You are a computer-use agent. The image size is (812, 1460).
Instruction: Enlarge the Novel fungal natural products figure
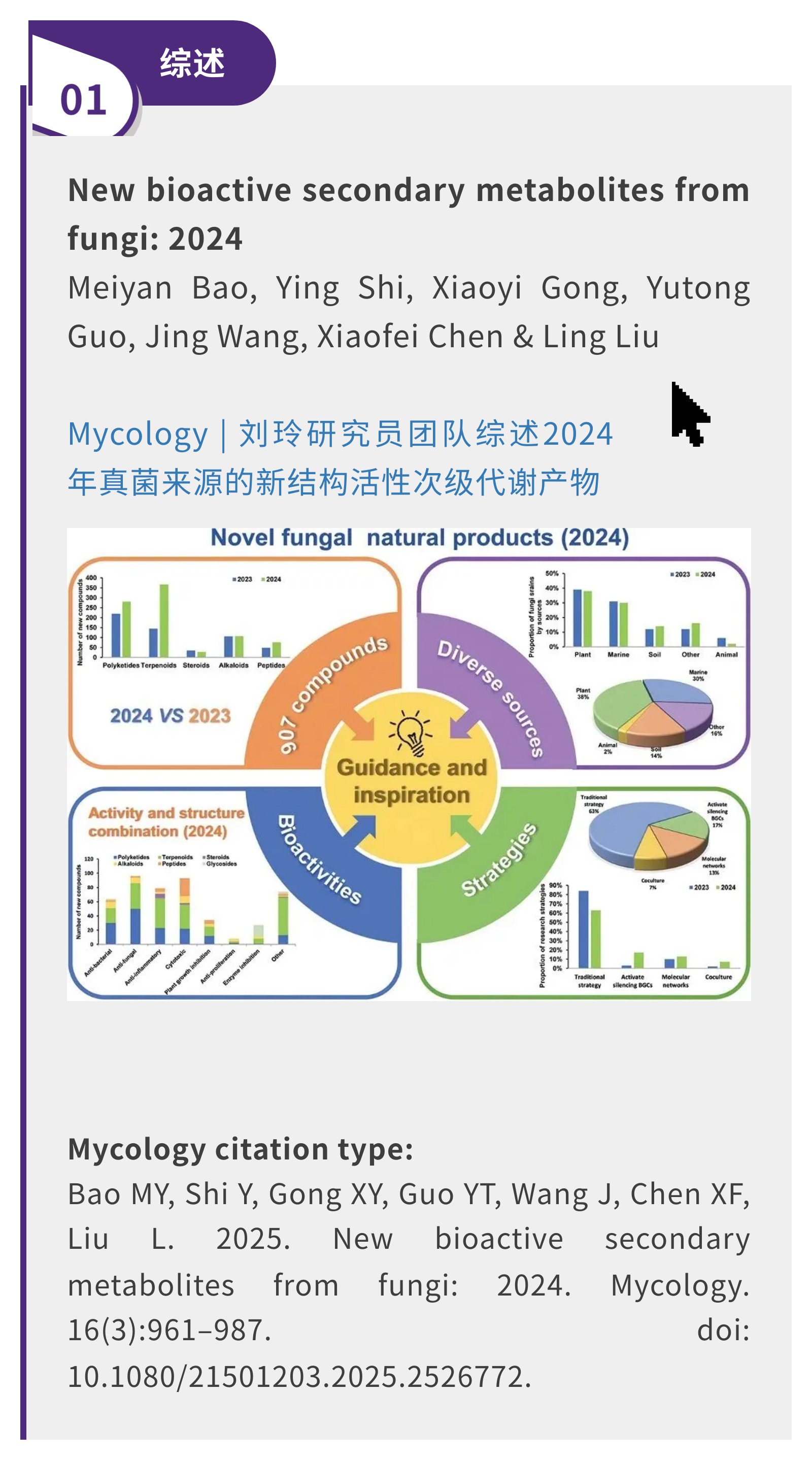point(409,764)
